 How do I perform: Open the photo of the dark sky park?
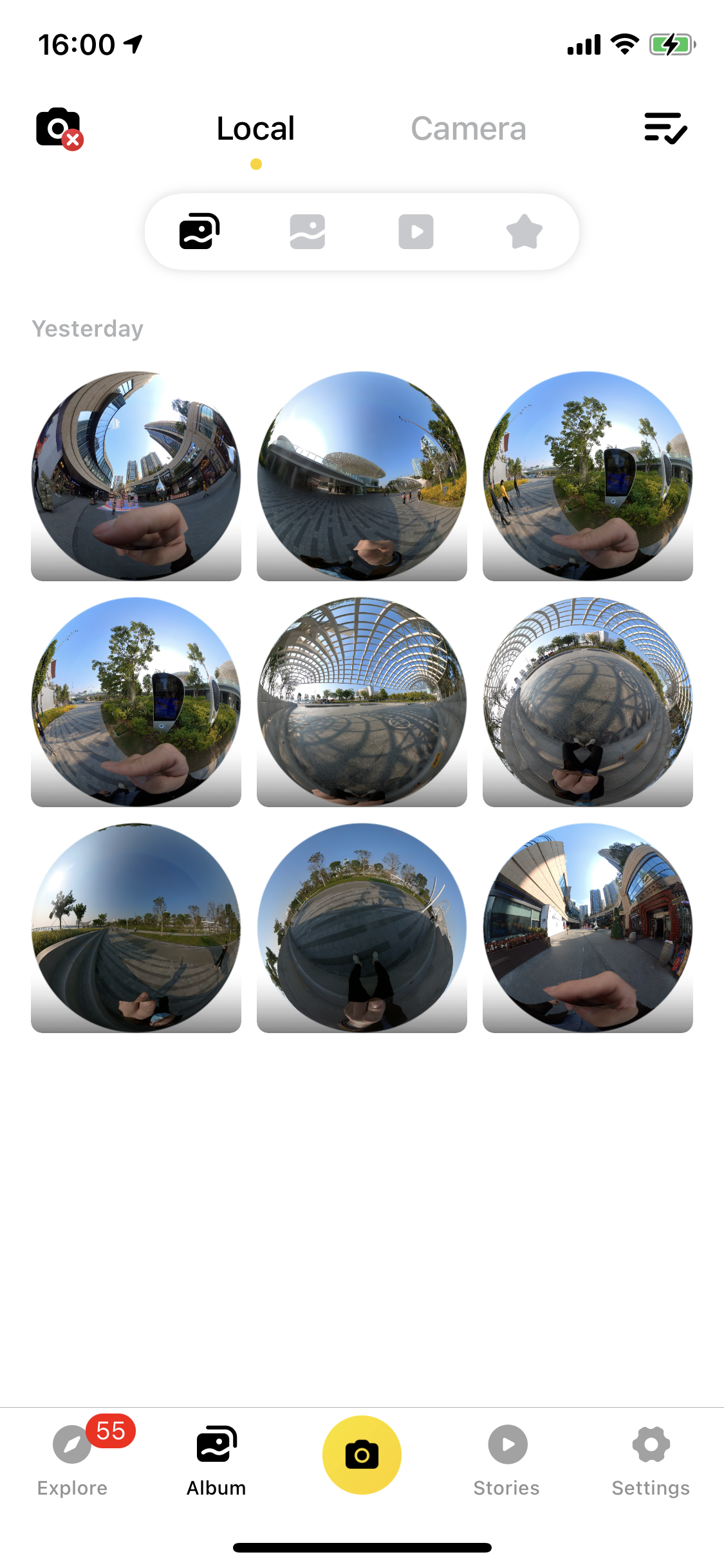(136, 928)
